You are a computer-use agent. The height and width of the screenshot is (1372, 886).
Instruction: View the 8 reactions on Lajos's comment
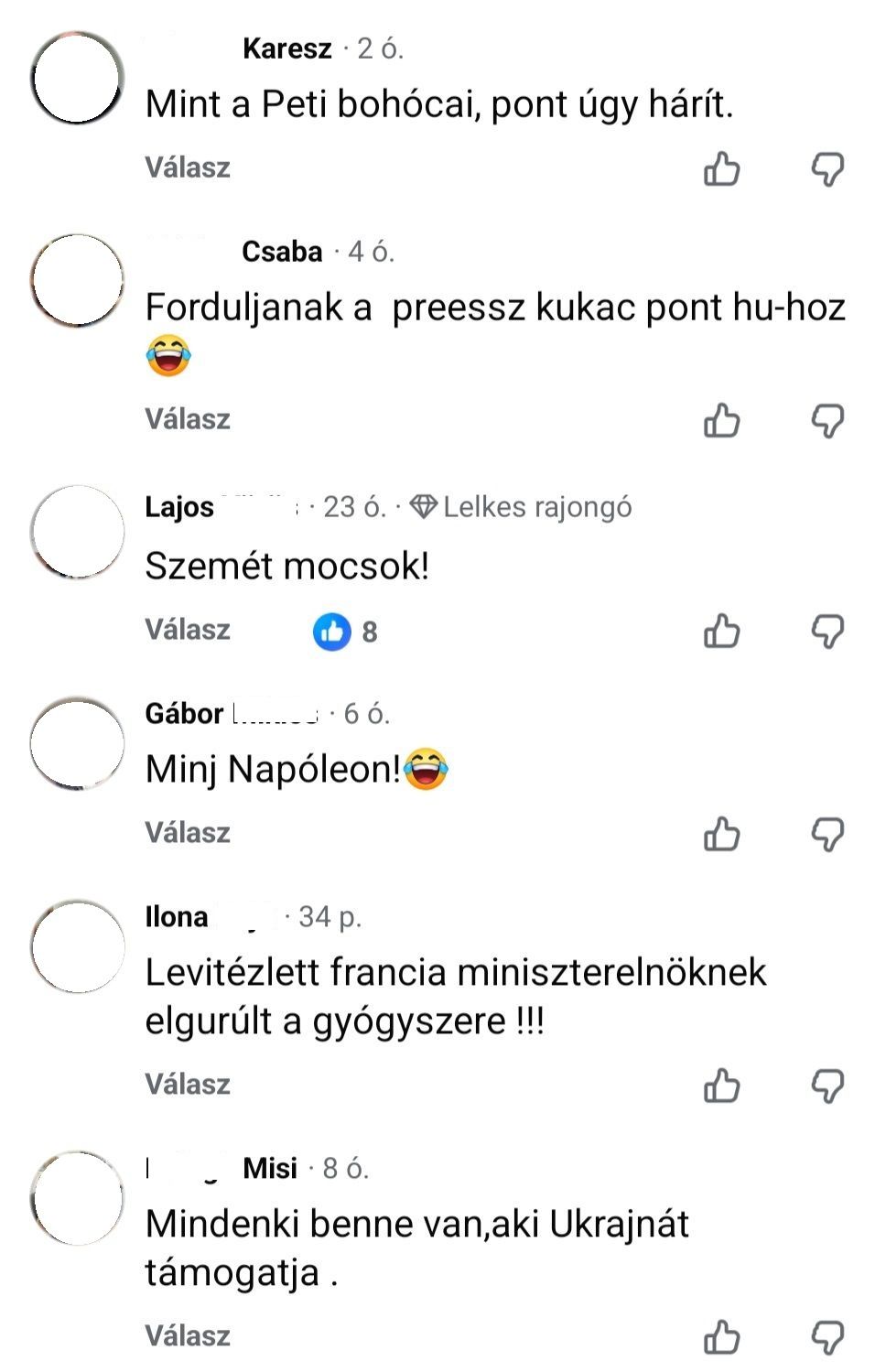[345, 632]
